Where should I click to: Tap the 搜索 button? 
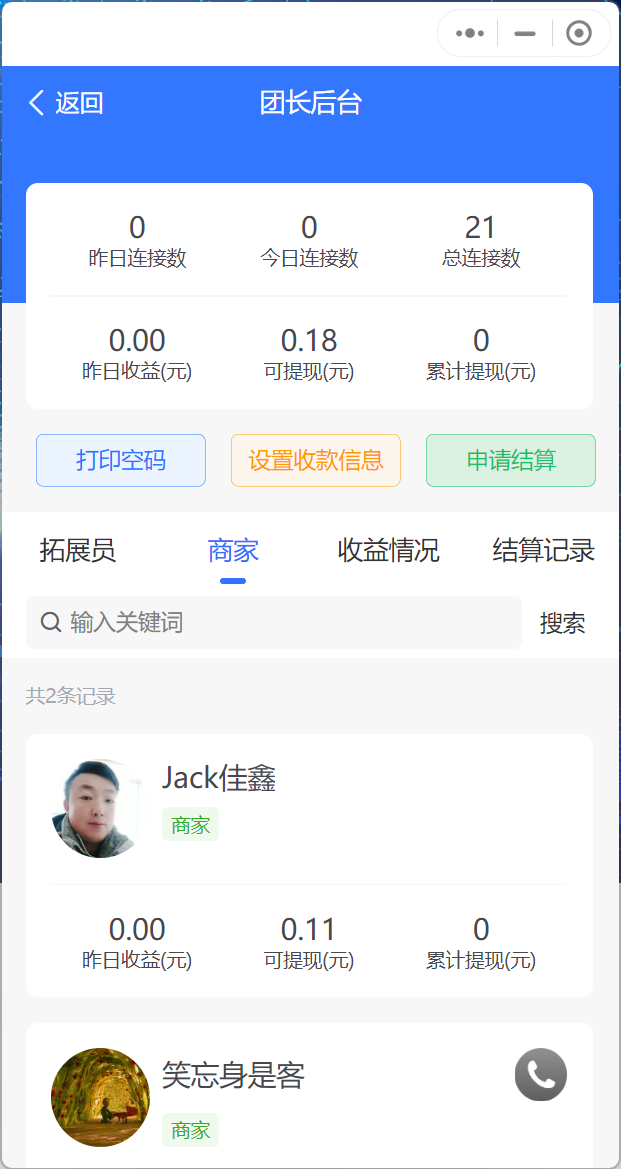[x=562, y=623]
